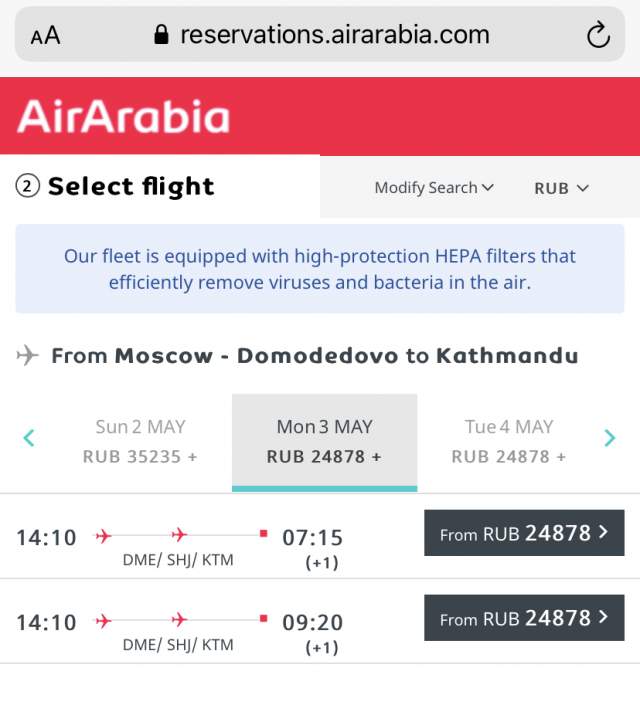
Task: Select the Sun 2 MAY date
Action: click(140, 441)
